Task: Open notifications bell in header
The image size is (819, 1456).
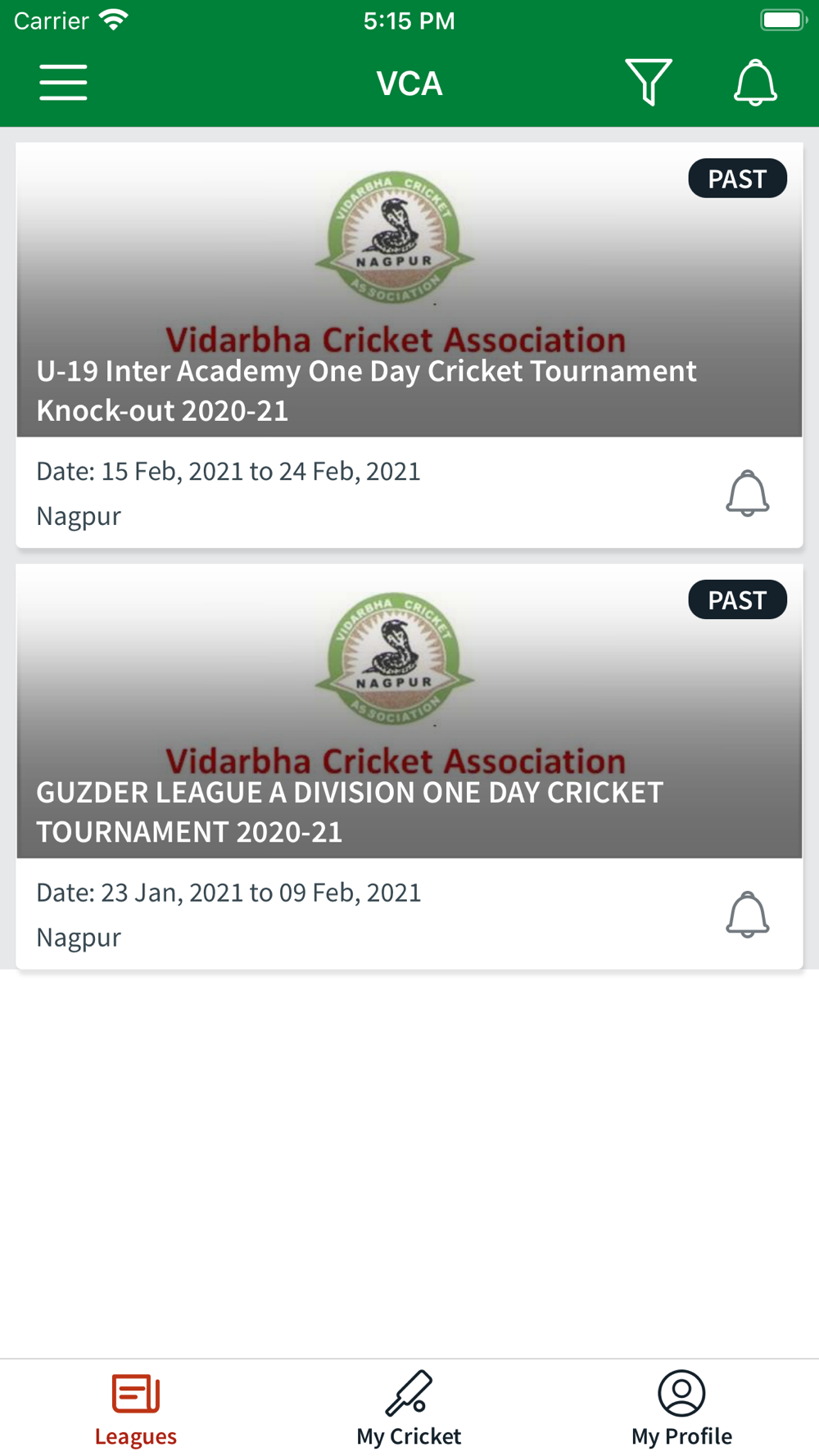Action: pyautogui.click(x=755, y=83)
